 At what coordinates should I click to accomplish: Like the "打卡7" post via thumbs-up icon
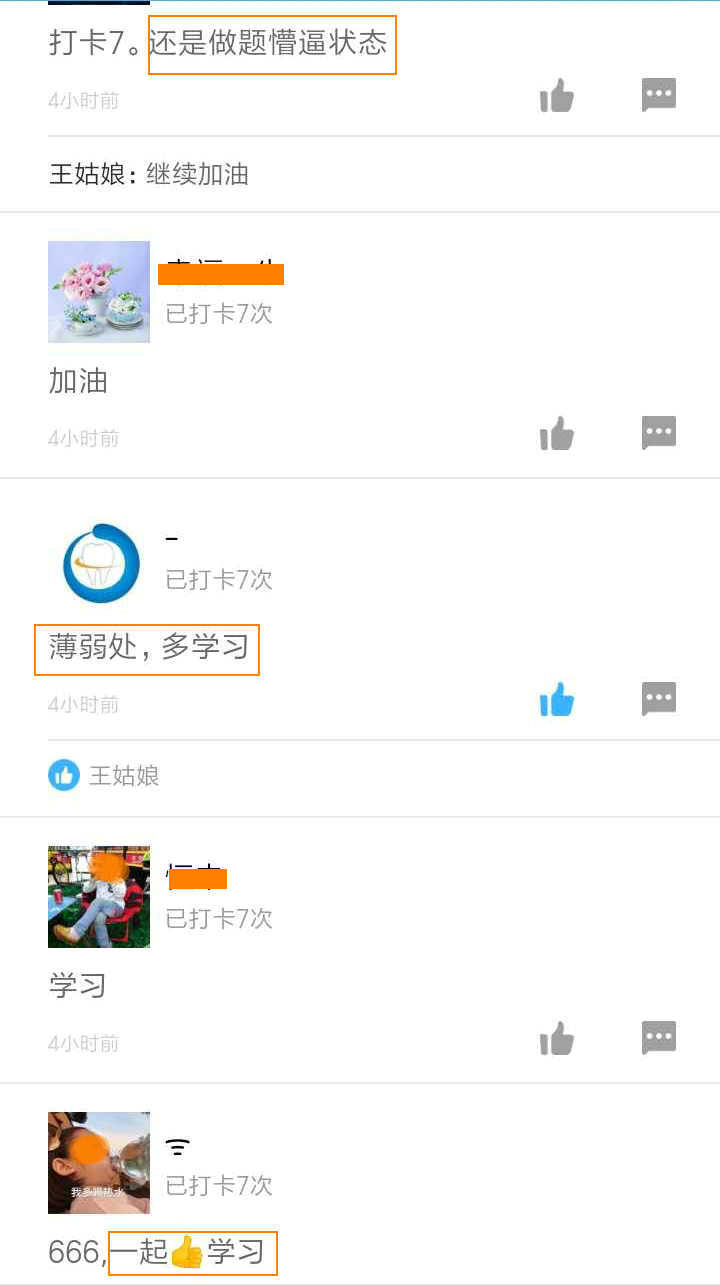pyautogui.click(x=557, y=94)
